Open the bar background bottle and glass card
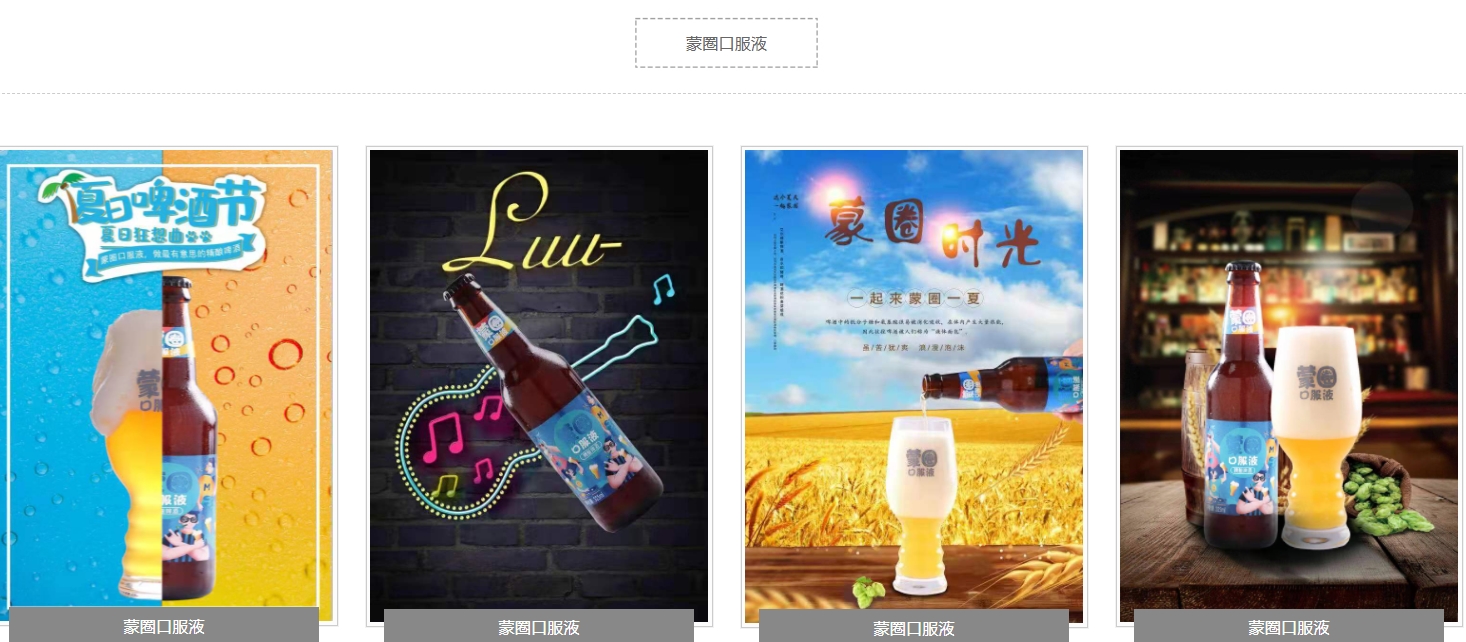Screen dimensions: 1466x642 click(x=1289, y=385)
